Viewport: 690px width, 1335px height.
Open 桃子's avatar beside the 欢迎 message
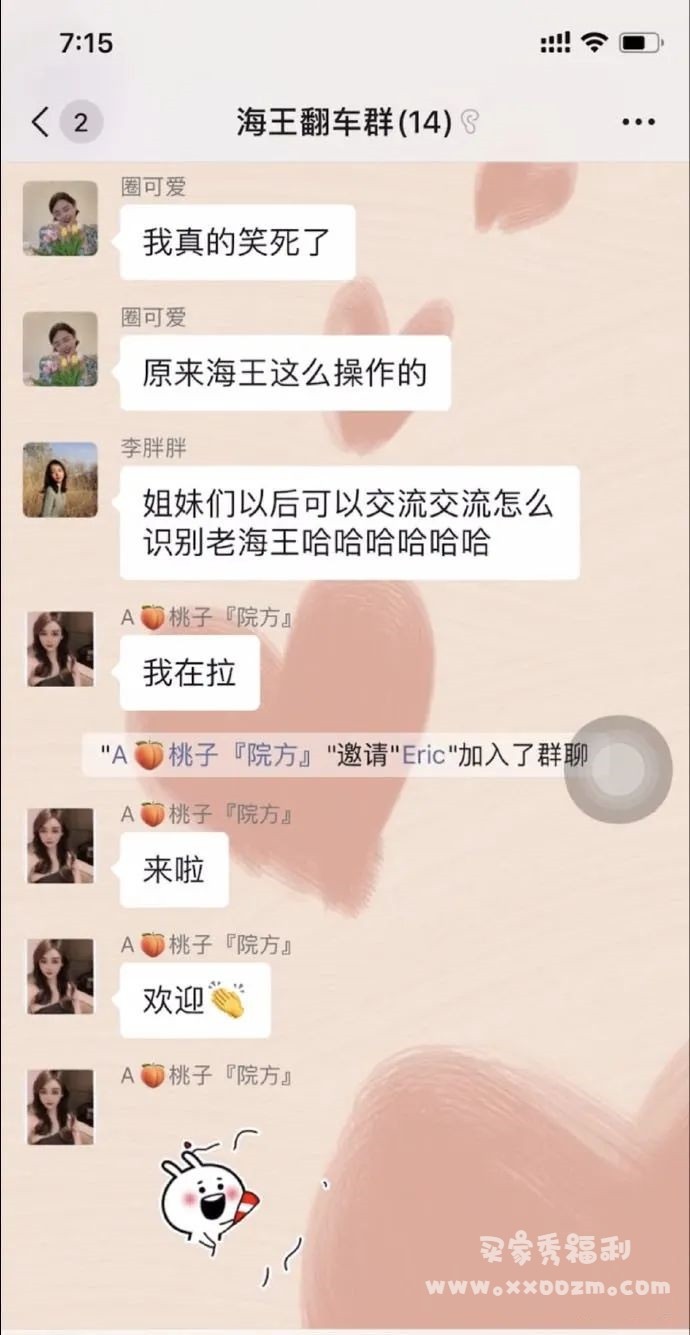point(60,977)
